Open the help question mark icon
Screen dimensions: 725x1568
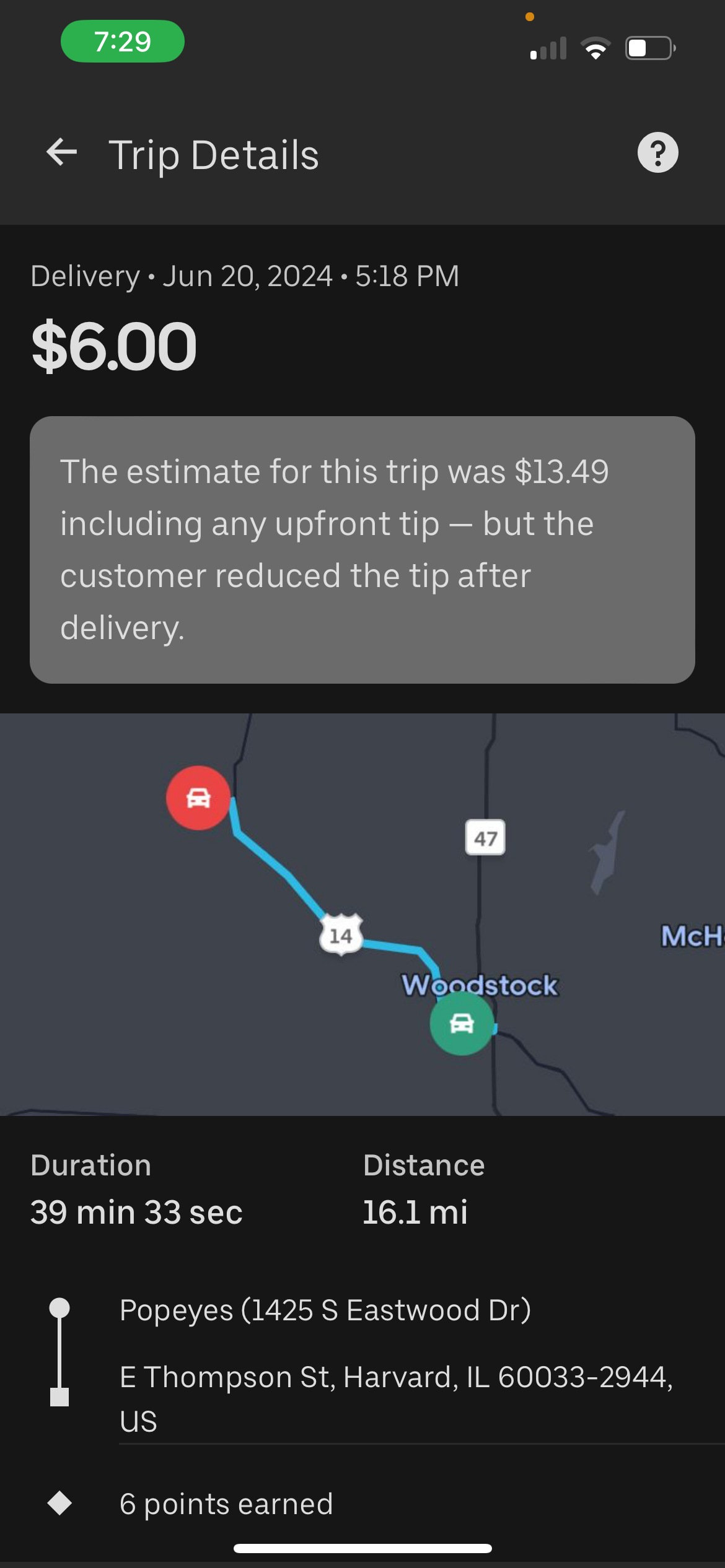click(659, 152)
